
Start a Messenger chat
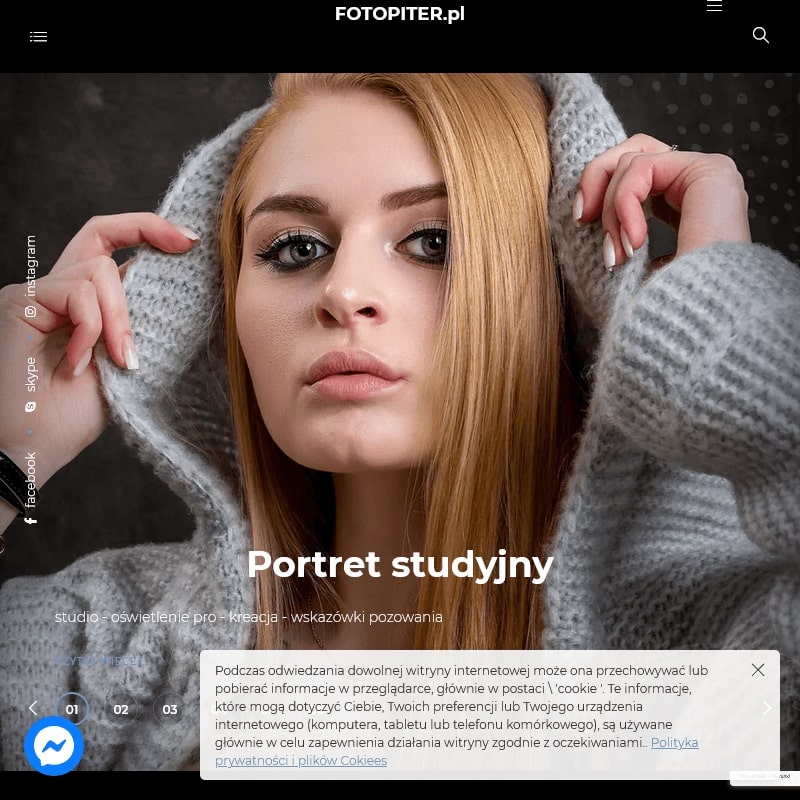click(x=54, y=746)
